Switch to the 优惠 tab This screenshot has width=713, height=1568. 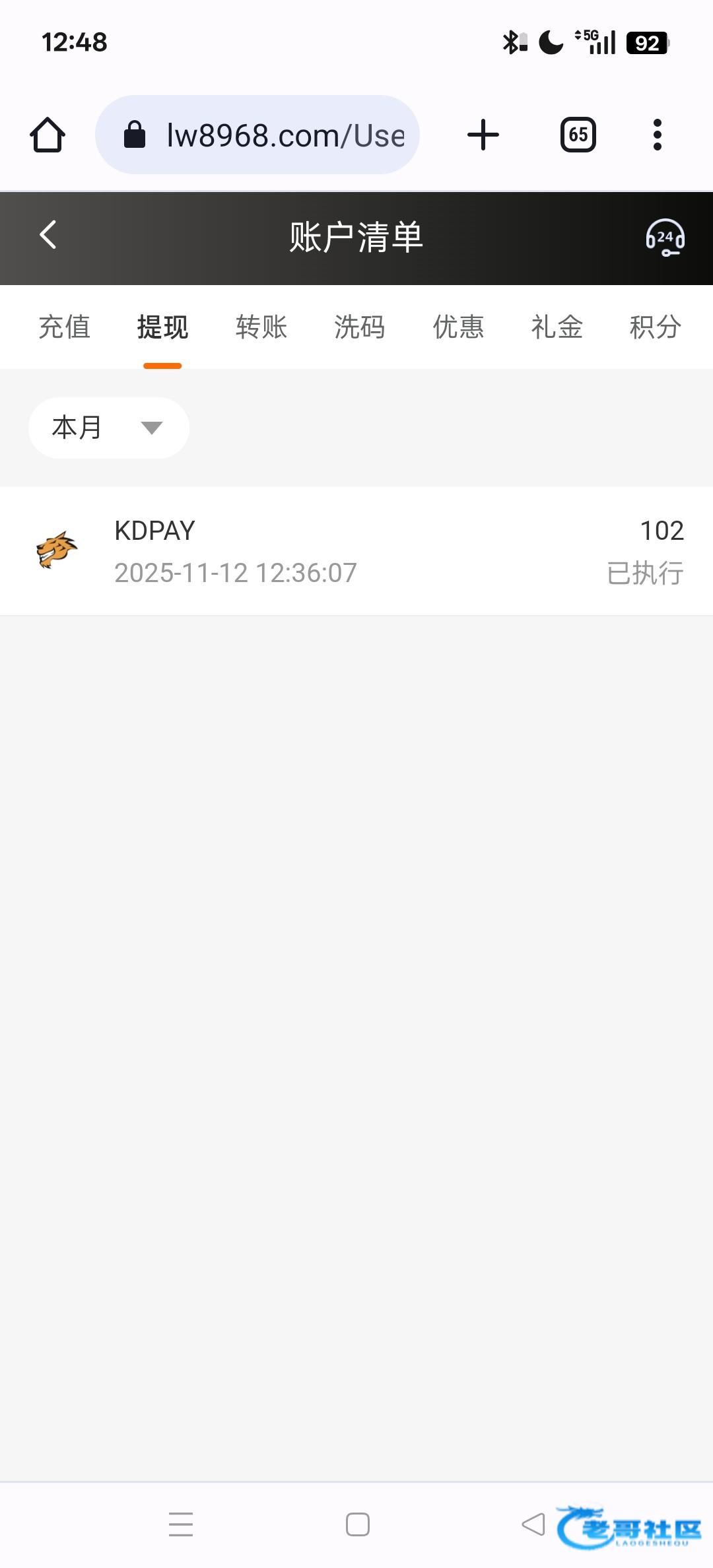[458, 327]
